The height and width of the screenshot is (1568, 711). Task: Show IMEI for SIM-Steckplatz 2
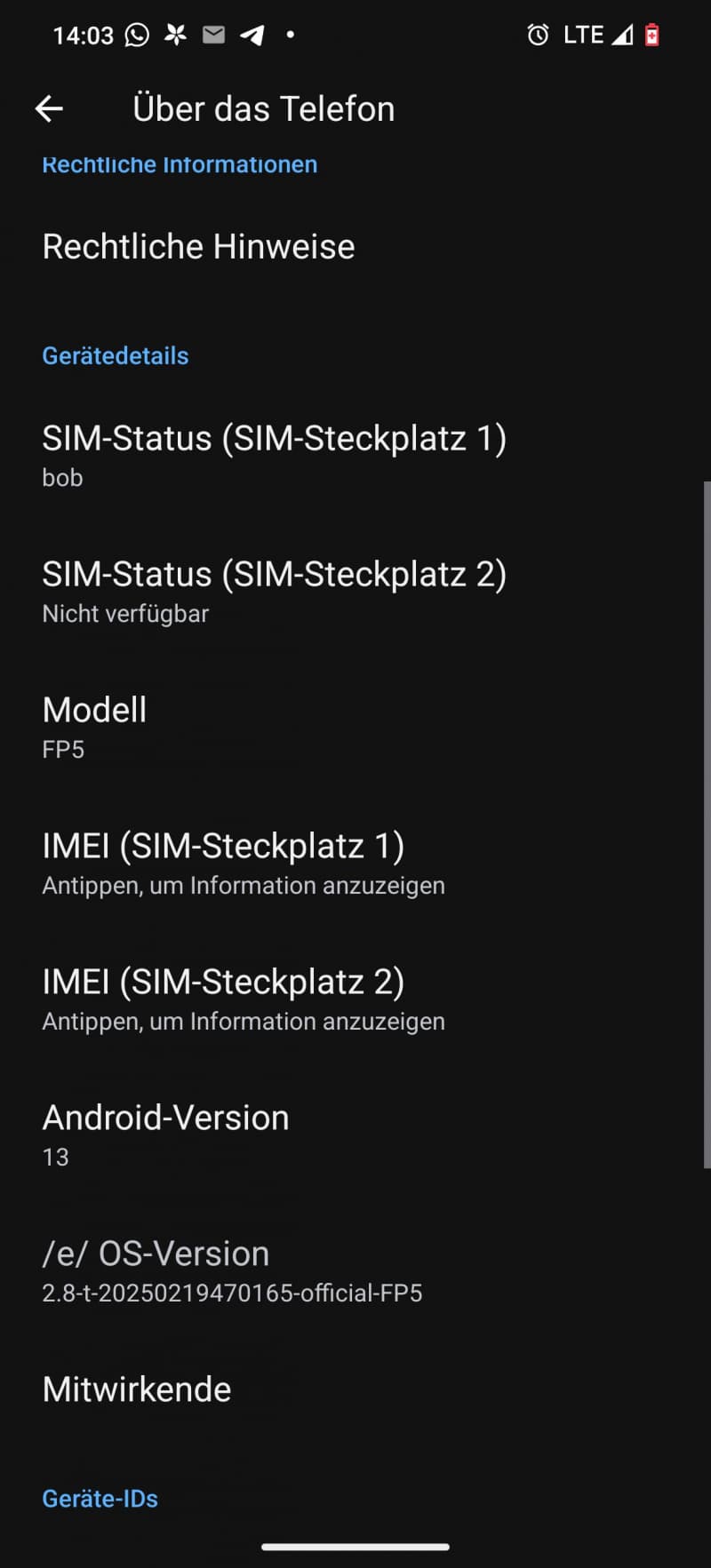[355, 1000]
